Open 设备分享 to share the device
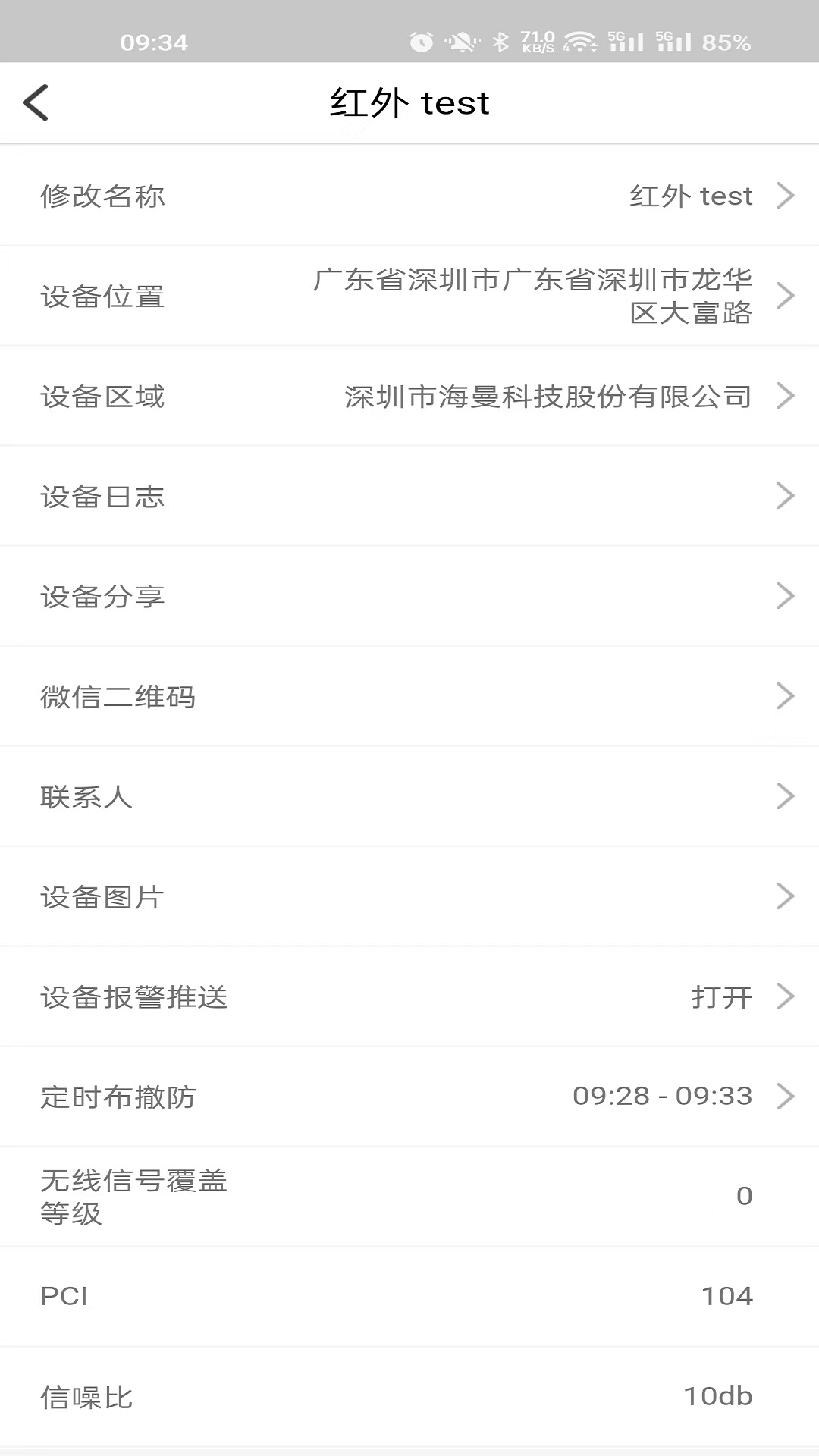Screen dimensions: 819x1456 [409, 596]
